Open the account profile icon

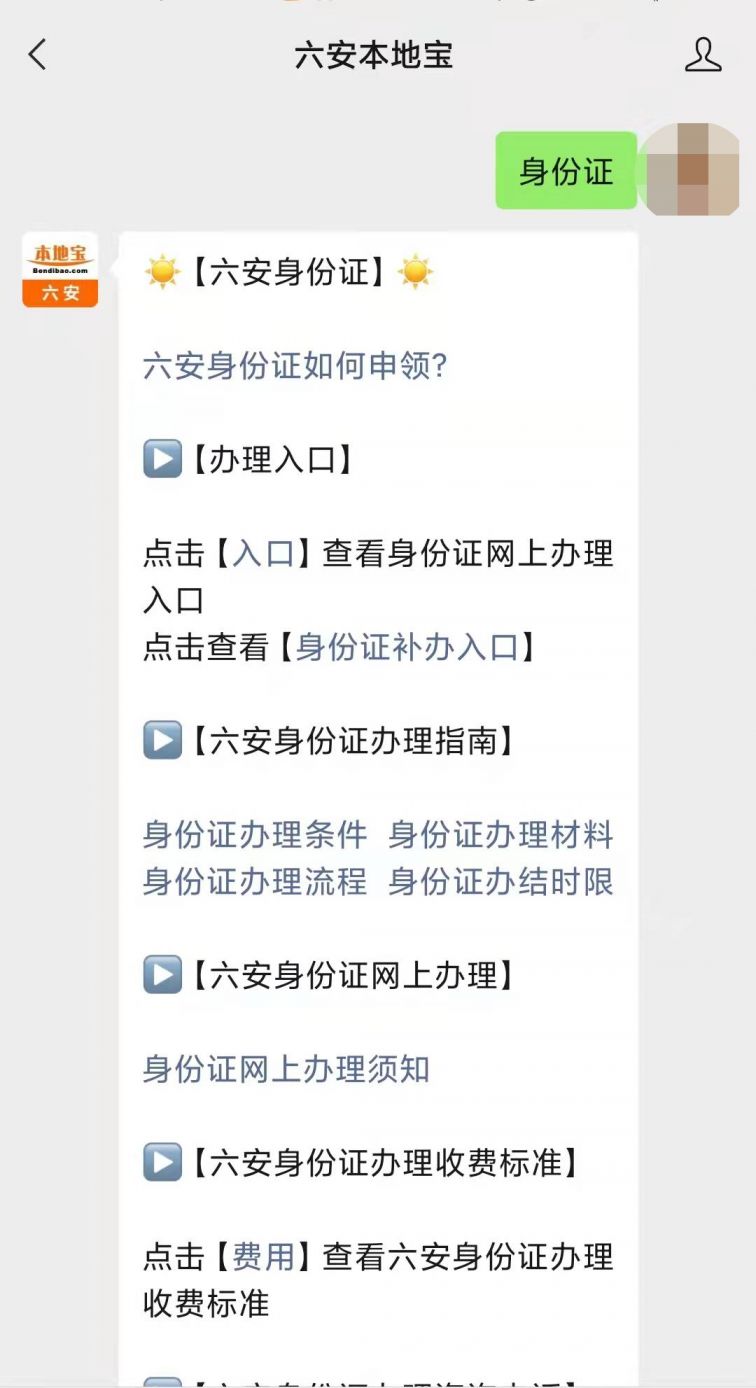click(x=703, y=55)
